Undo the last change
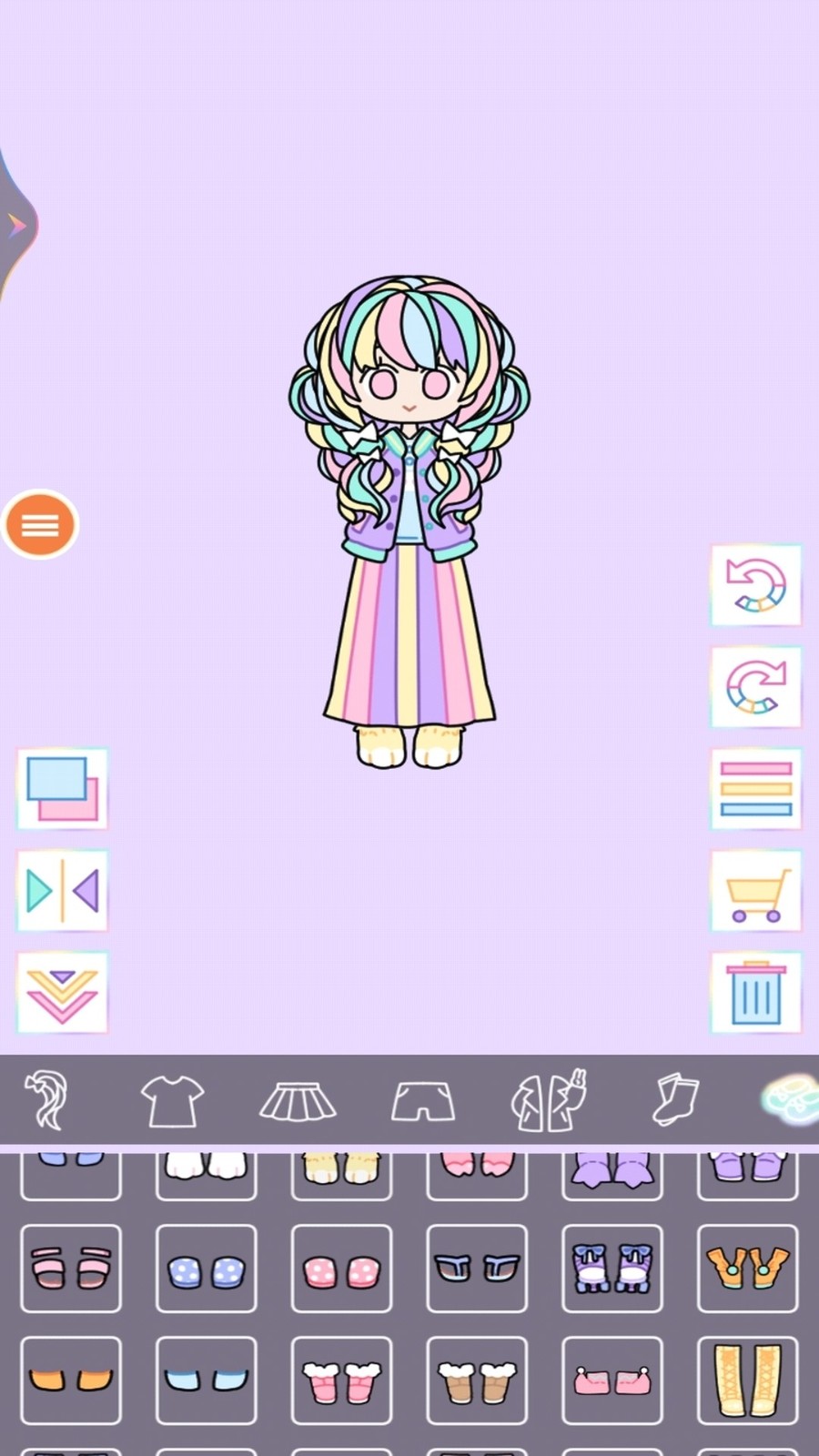819x1456 pixels. (755, 584)
